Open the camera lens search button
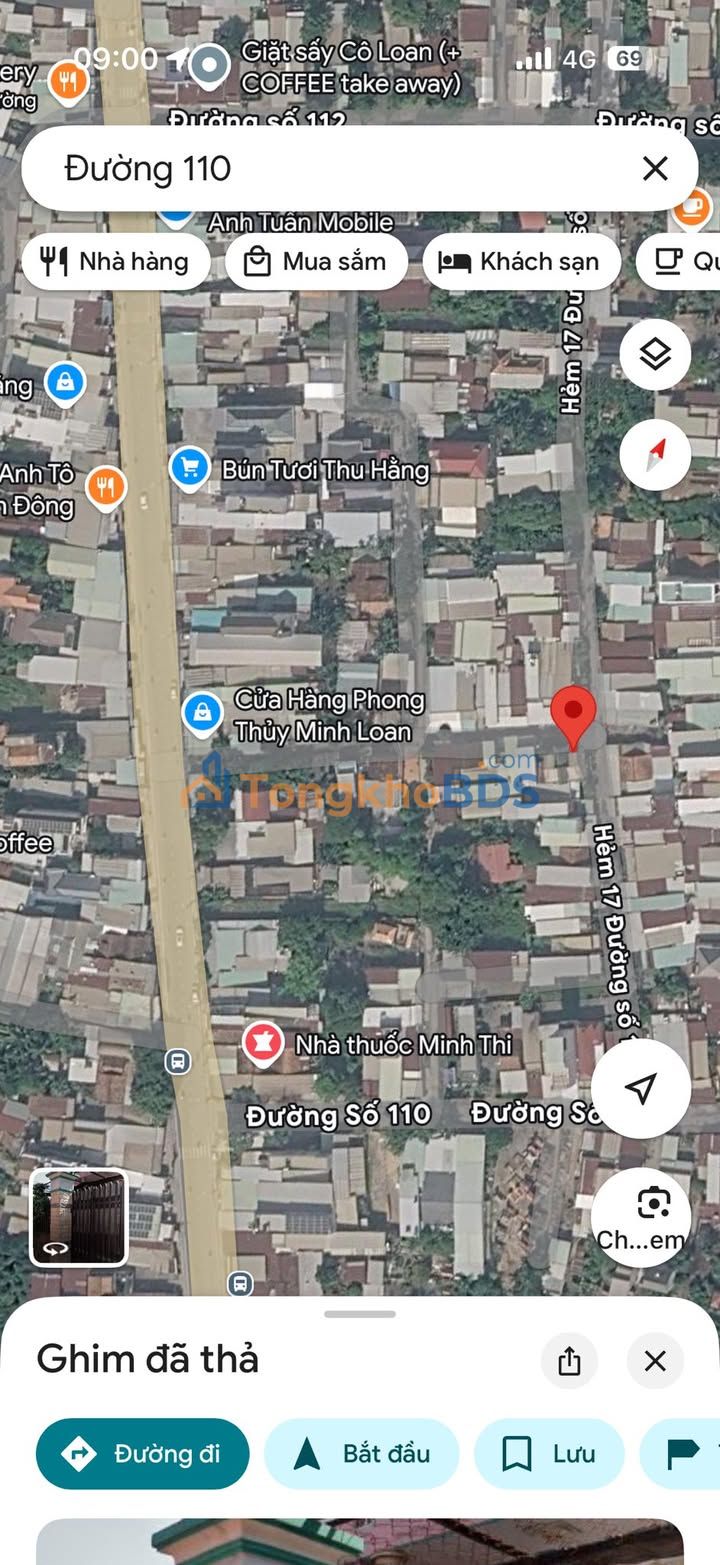Screen dimensions: 720x1565 tap(641, 1216)
